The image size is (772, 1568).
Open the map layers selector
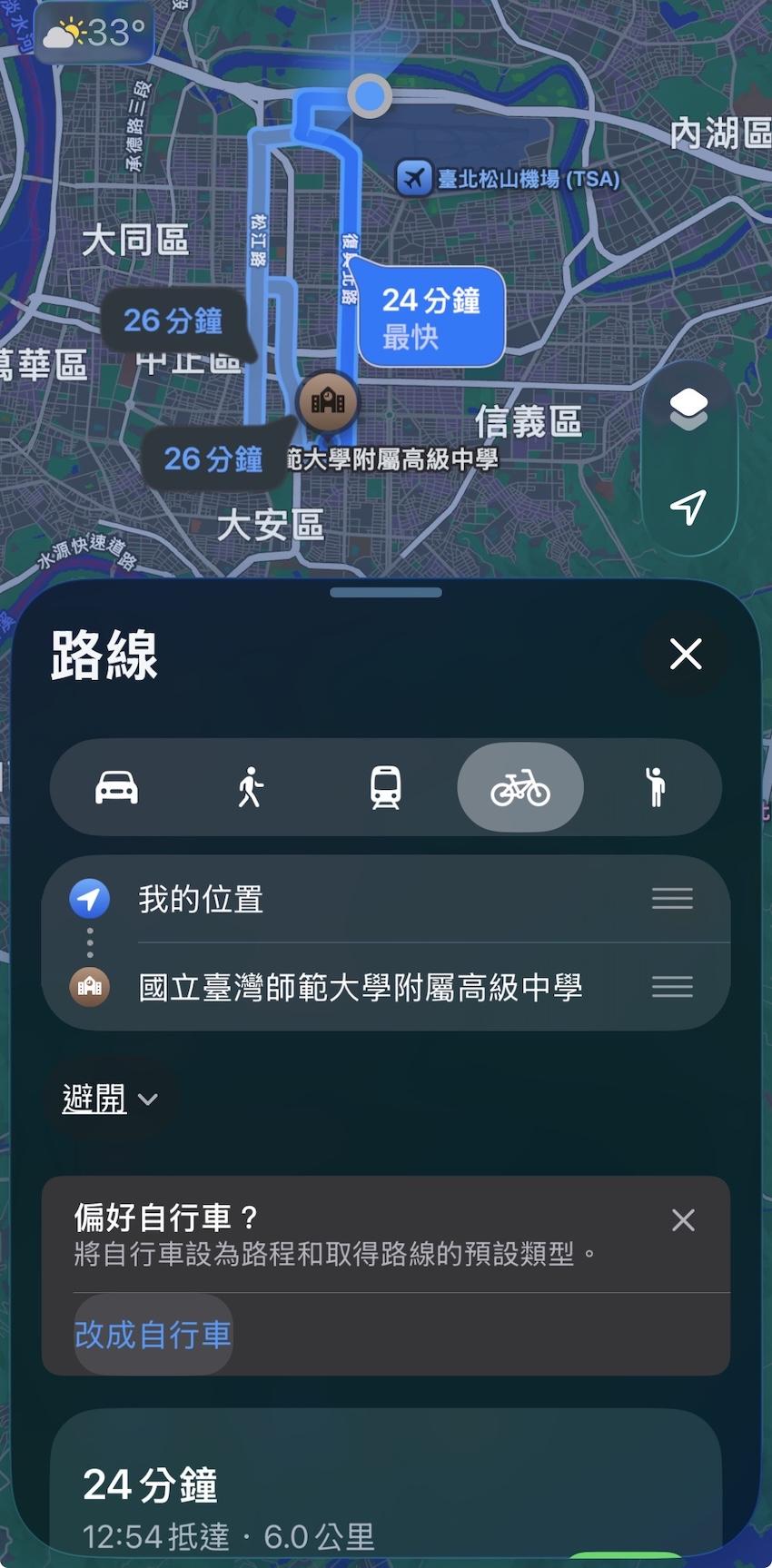[x=688, y=408]
